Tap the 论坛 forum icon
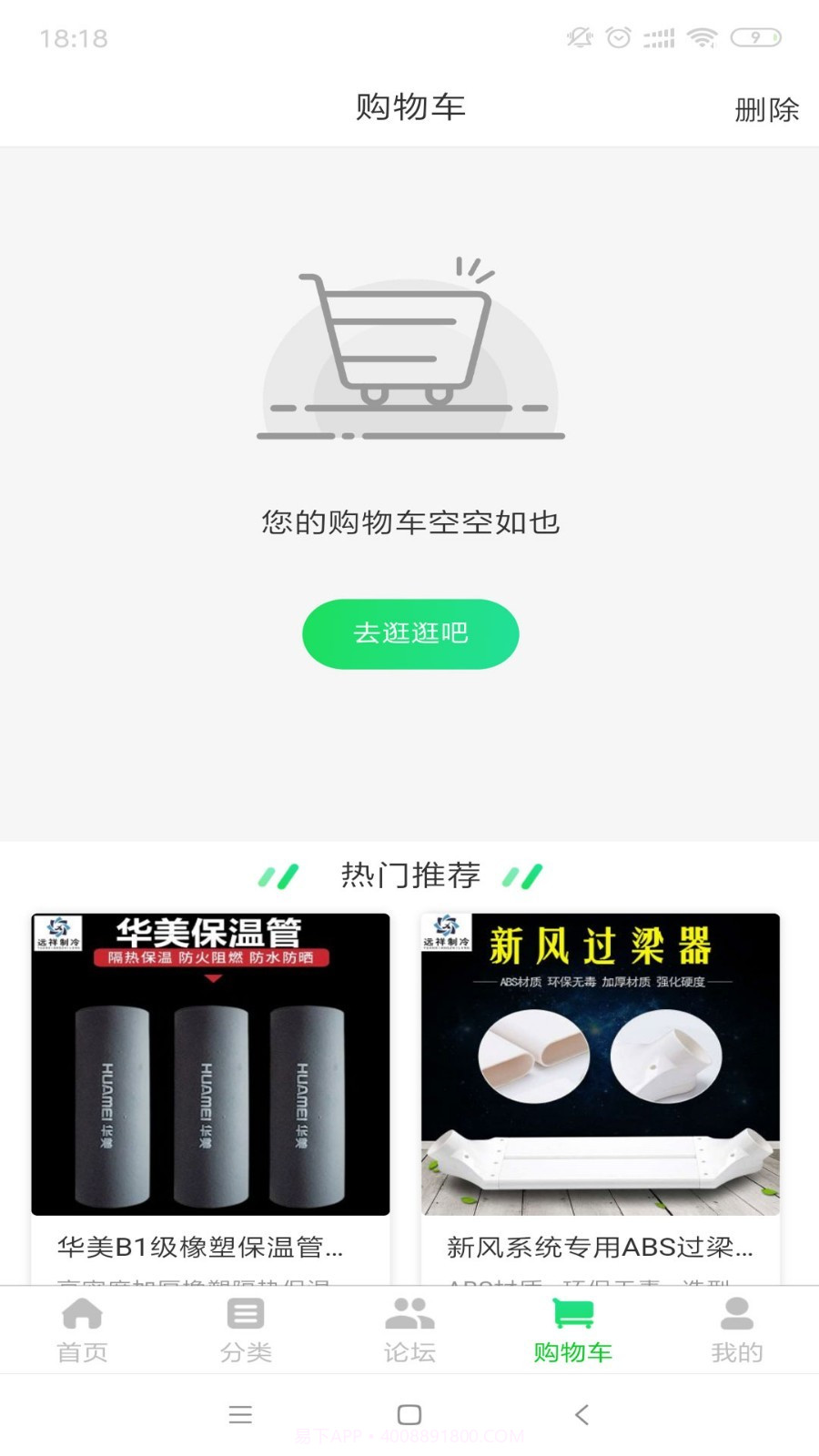Image resolution: width=819 pixels, height=1456 pixels. pyautogui.click(x=409, y=1312)
